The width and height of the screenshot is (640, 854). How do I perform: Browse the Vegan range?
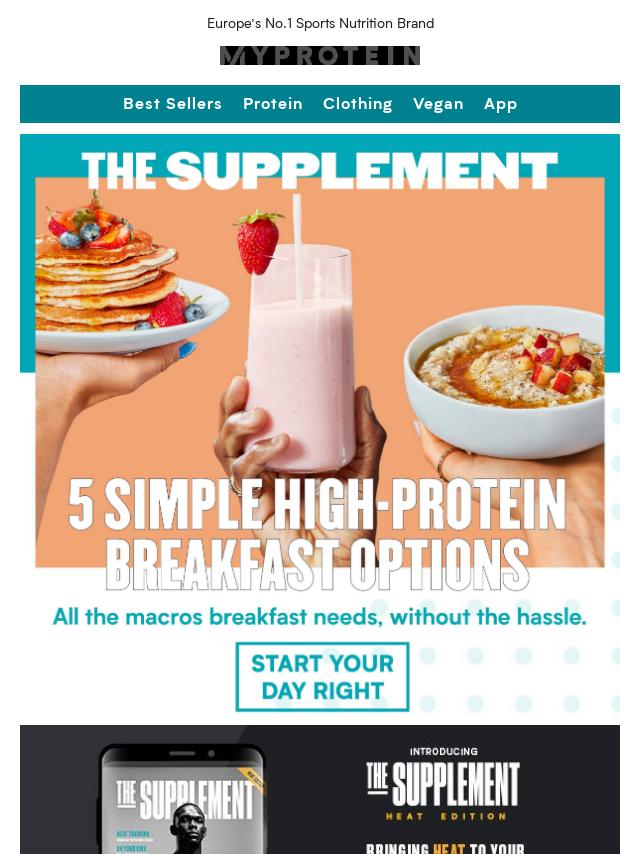click(x=438, y=104)
